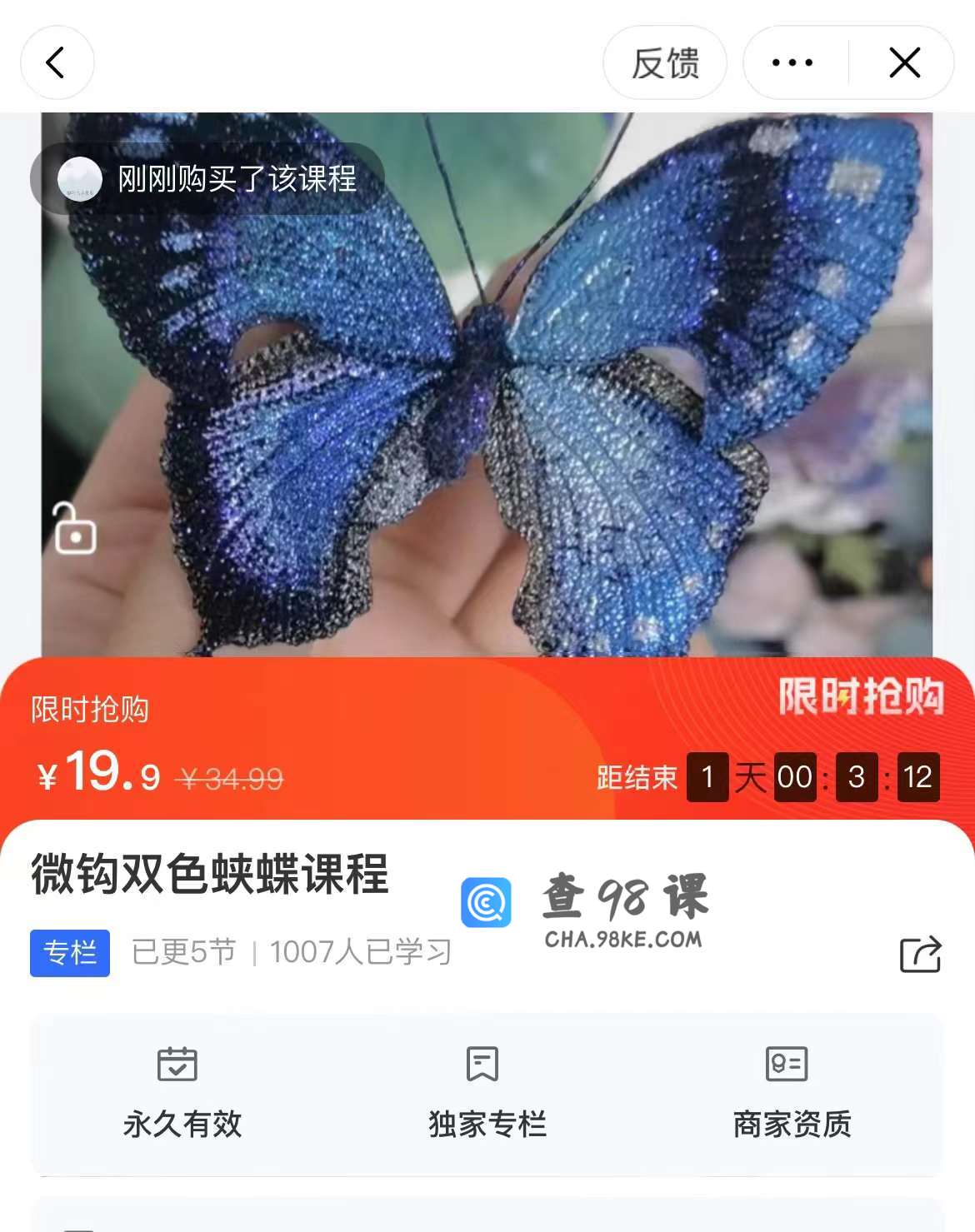Open the 反馈 feedback button
975x1232 pixels.
[664, 63]
